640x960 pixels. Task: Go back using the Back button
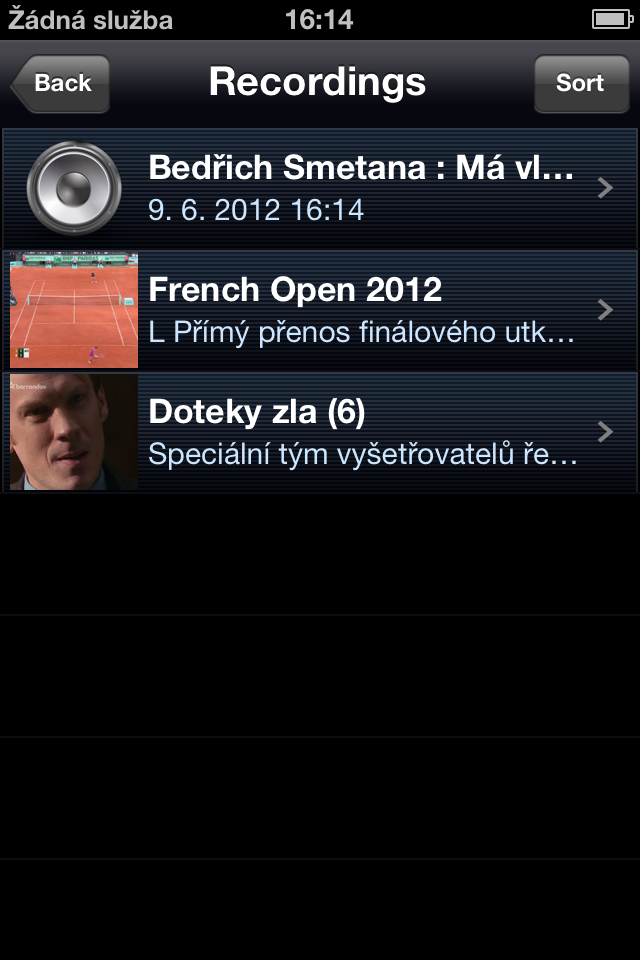coord(61,84)
